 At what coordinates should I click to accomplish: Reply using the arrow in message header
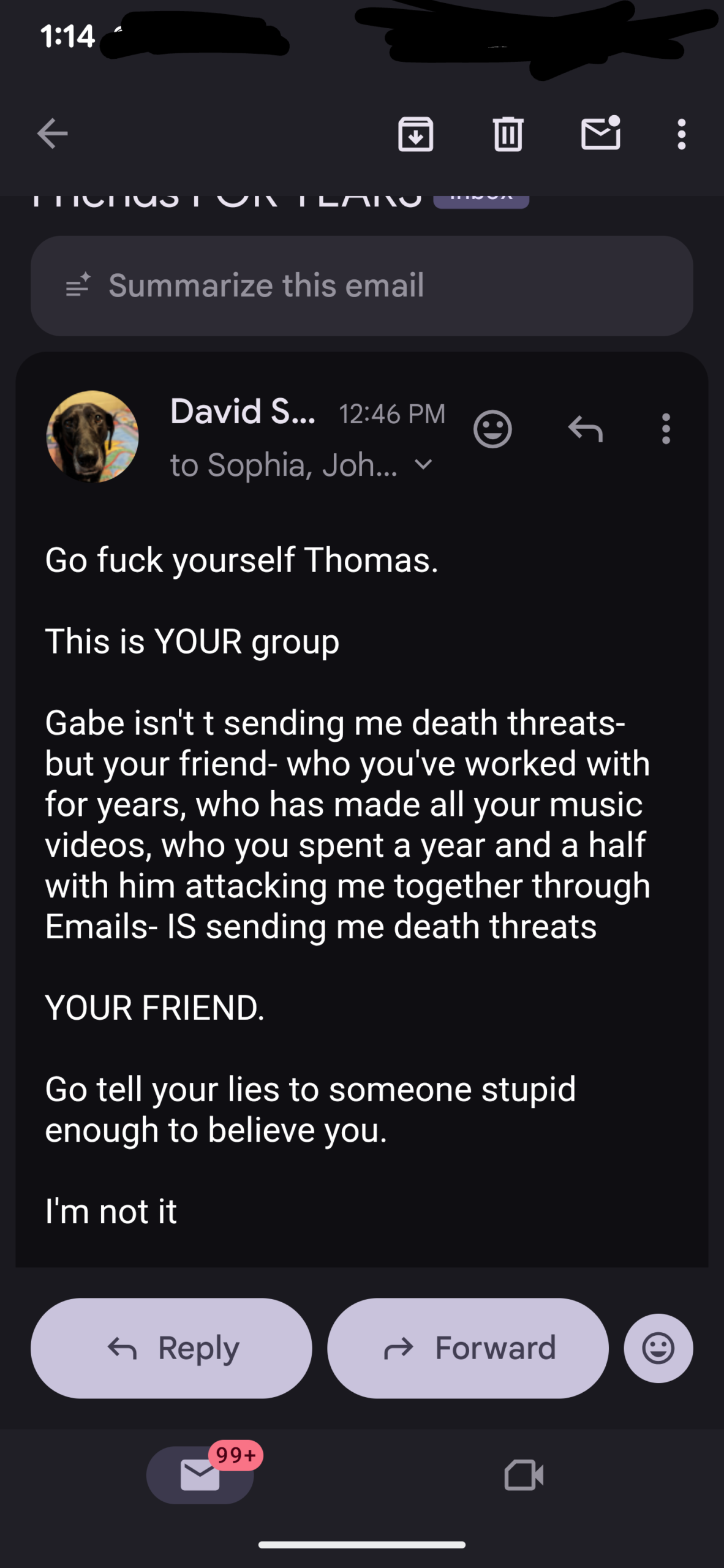pos(585,429)
